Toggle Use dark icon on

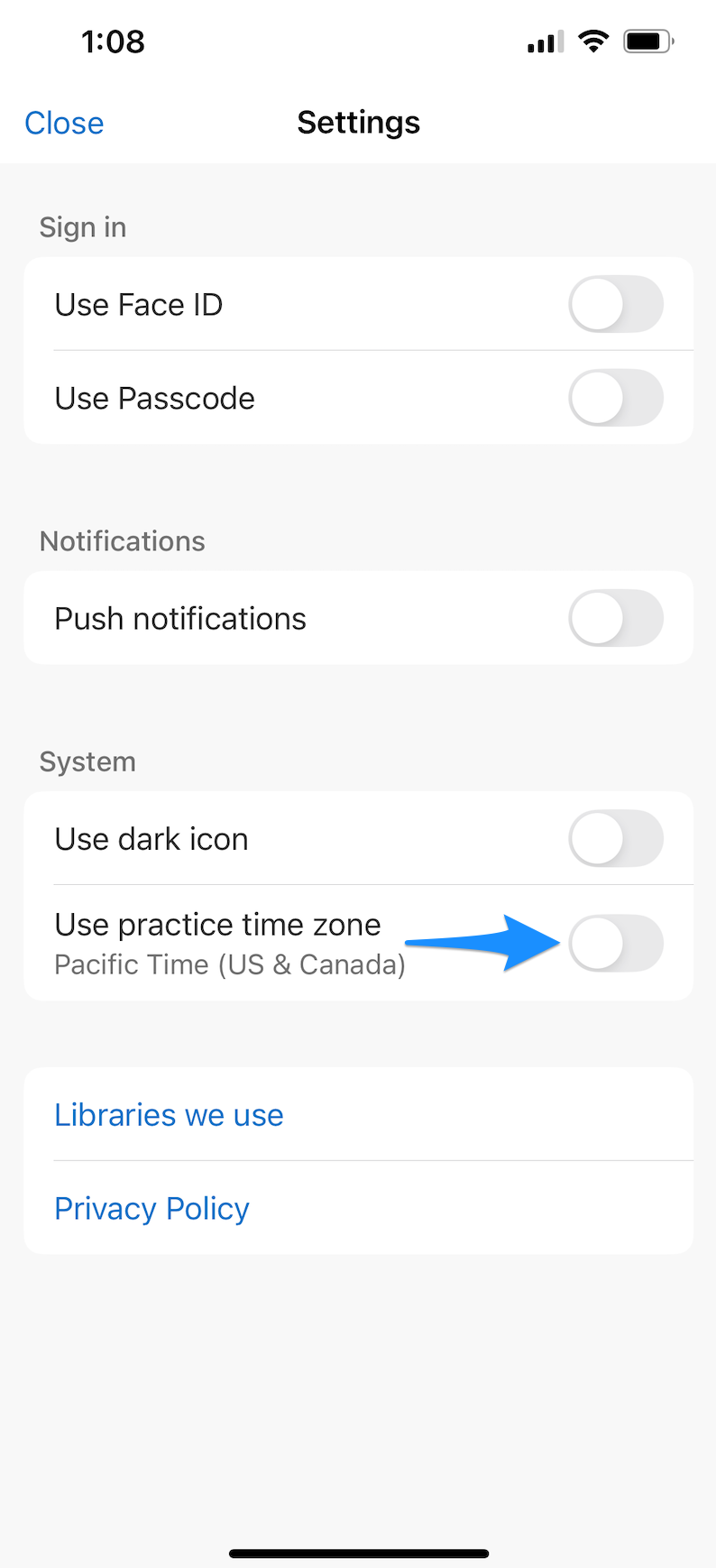click(616, 838)
